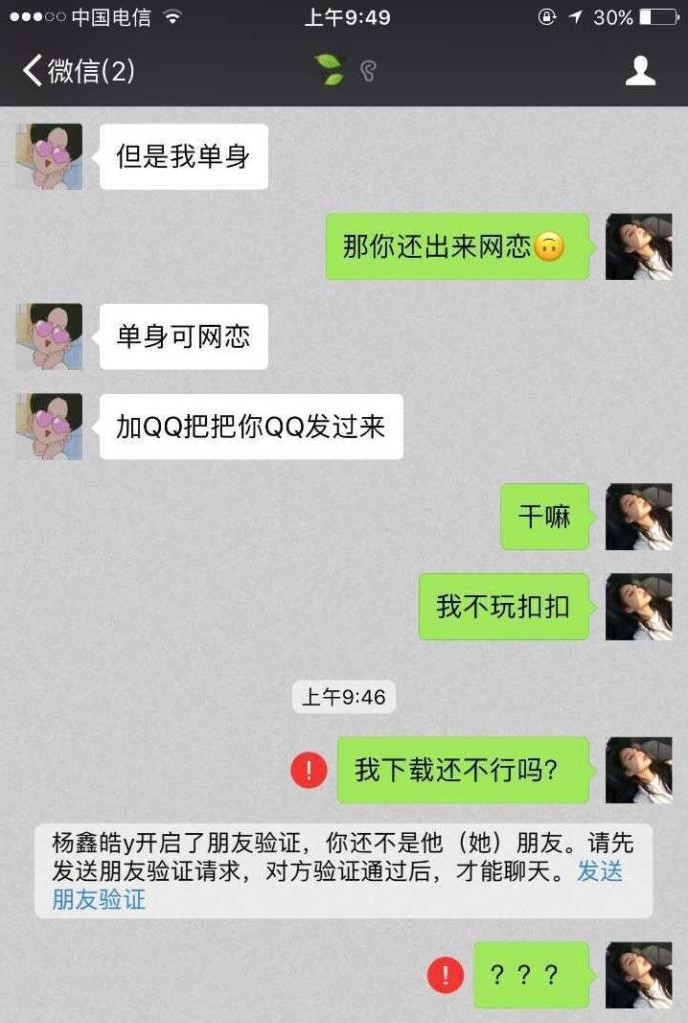Go back to the 微信 chat list
The height and width of the screenshot is (1023, 688).
pyautogui.click(x=75, y=71)
